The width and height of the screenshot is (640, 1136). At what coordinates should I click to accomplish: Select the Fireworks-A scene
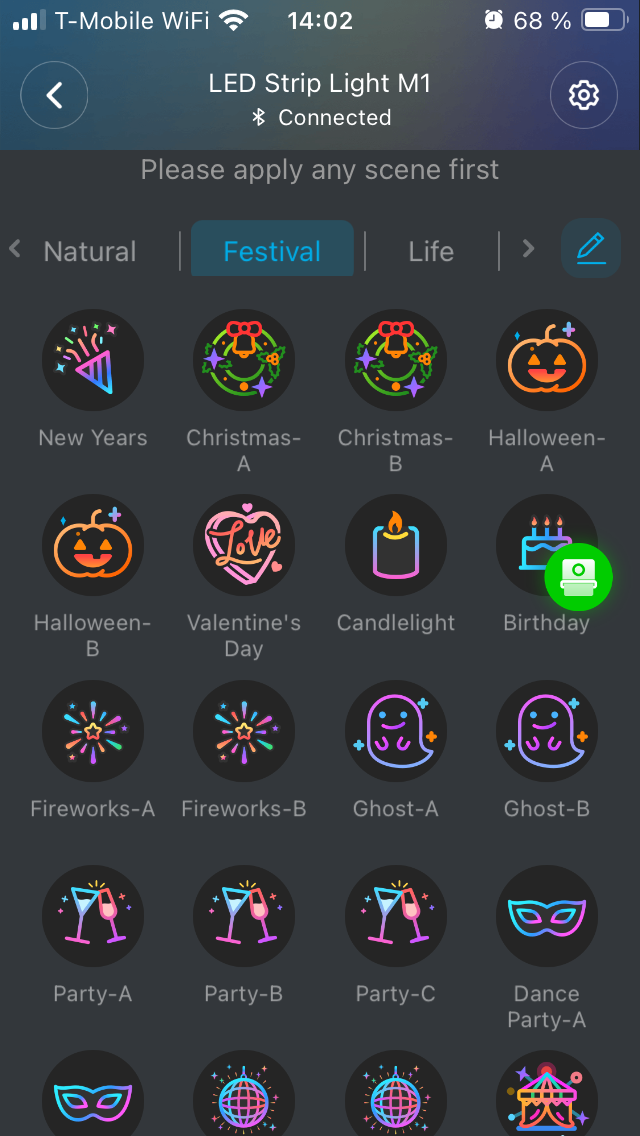coord(93,731)
